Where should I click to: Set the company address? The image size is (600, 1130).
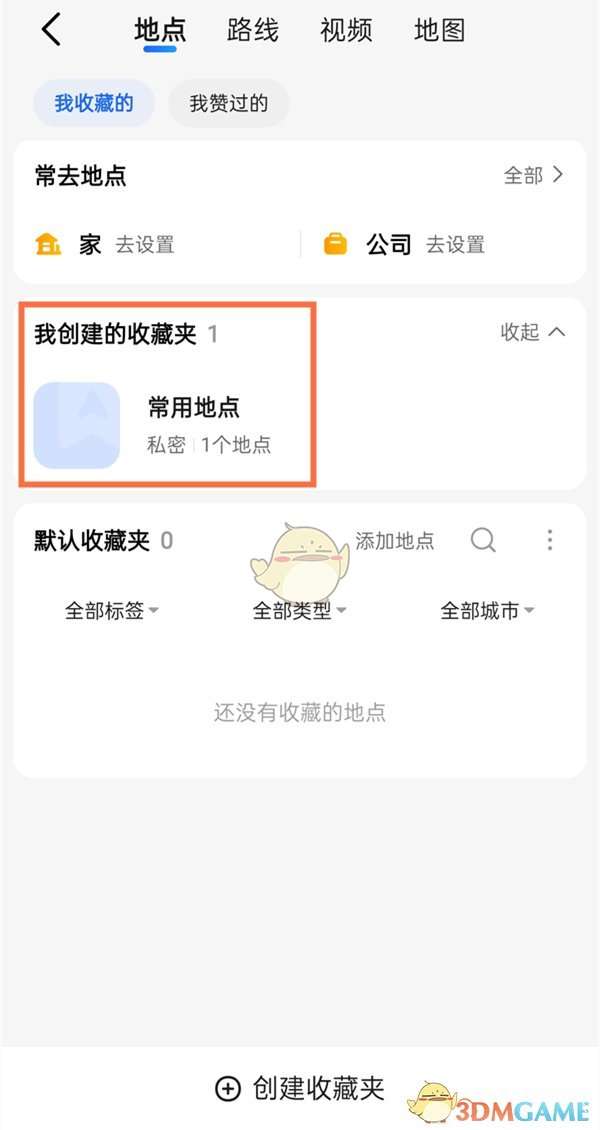tap(455, 244)
